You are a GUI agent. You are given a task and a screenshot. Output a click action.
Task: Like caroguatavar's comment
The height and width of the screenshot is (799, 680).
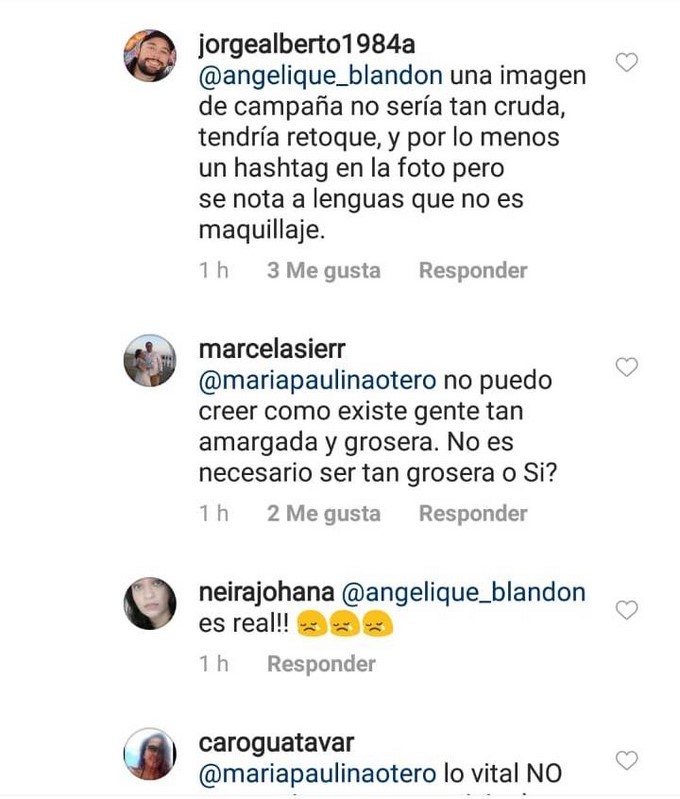pos(626,760)
